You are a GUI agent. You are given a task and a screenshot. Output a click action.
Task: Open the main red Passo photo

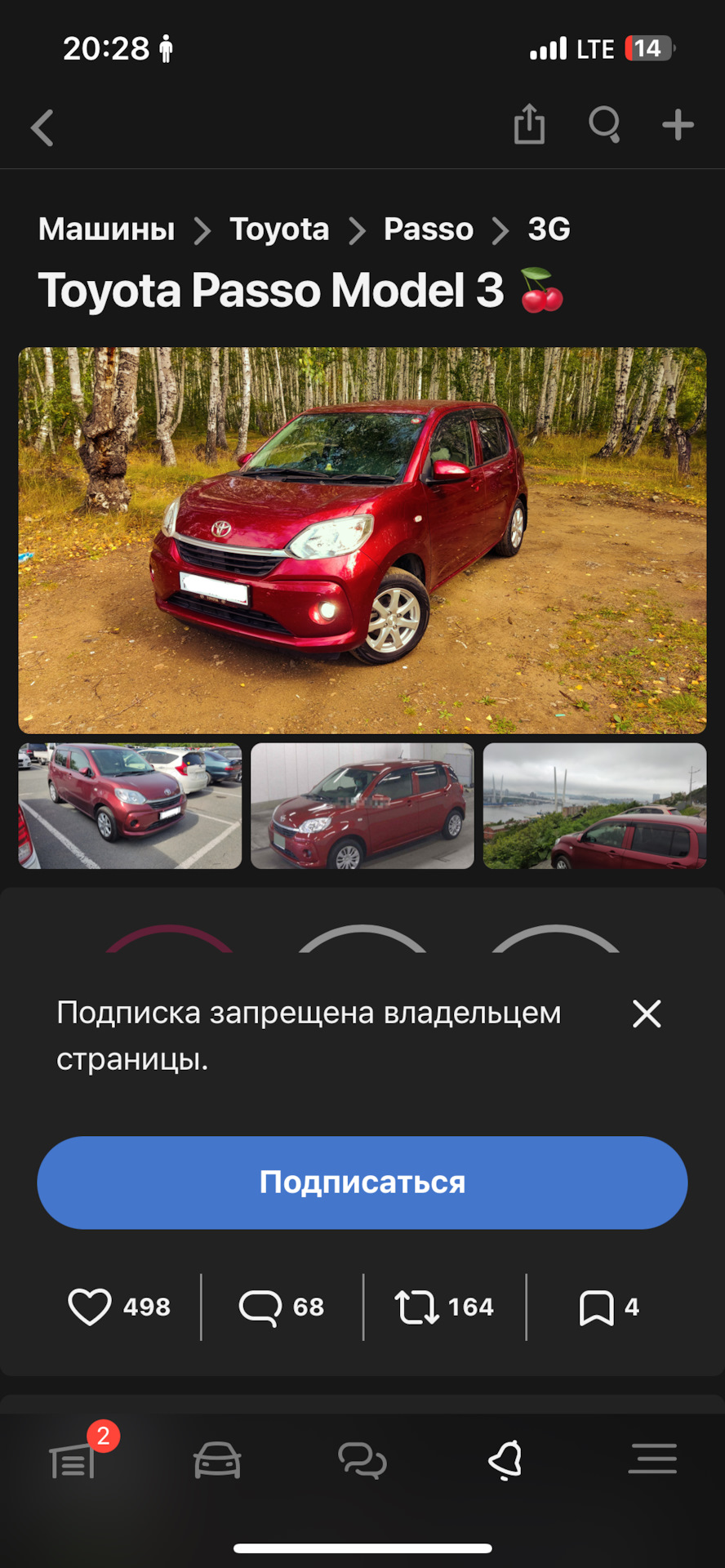pos(362,540)
